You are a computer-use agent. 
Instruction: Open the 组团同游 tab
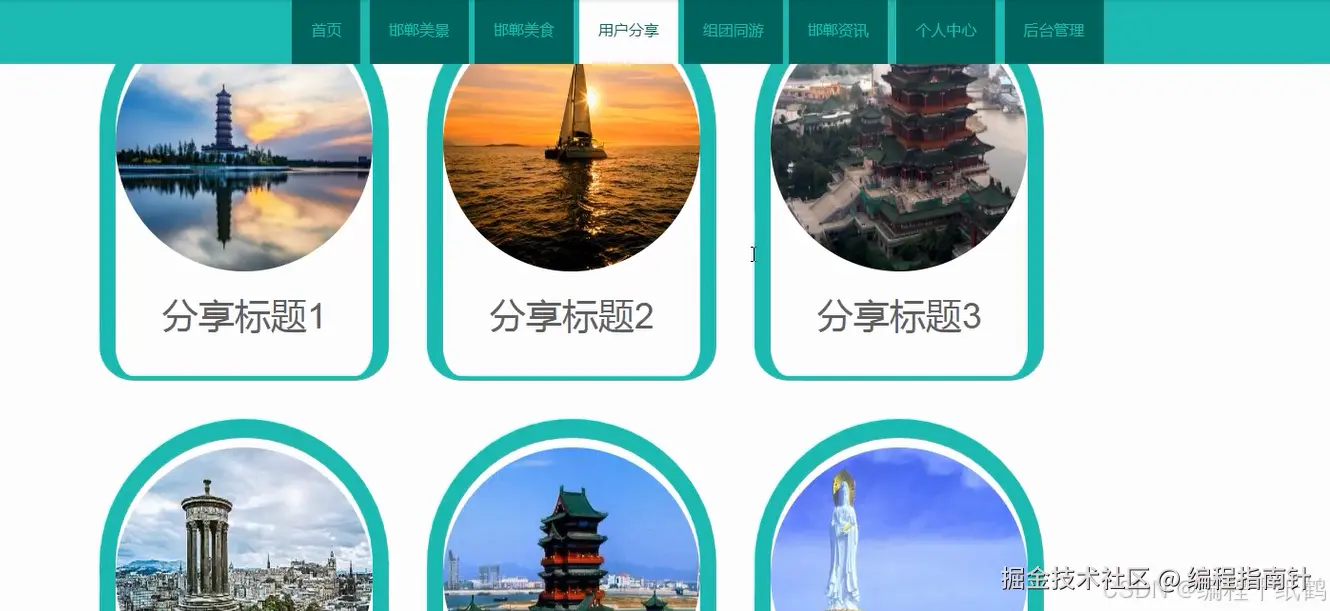pyautogui.click(x=733, y=31)
